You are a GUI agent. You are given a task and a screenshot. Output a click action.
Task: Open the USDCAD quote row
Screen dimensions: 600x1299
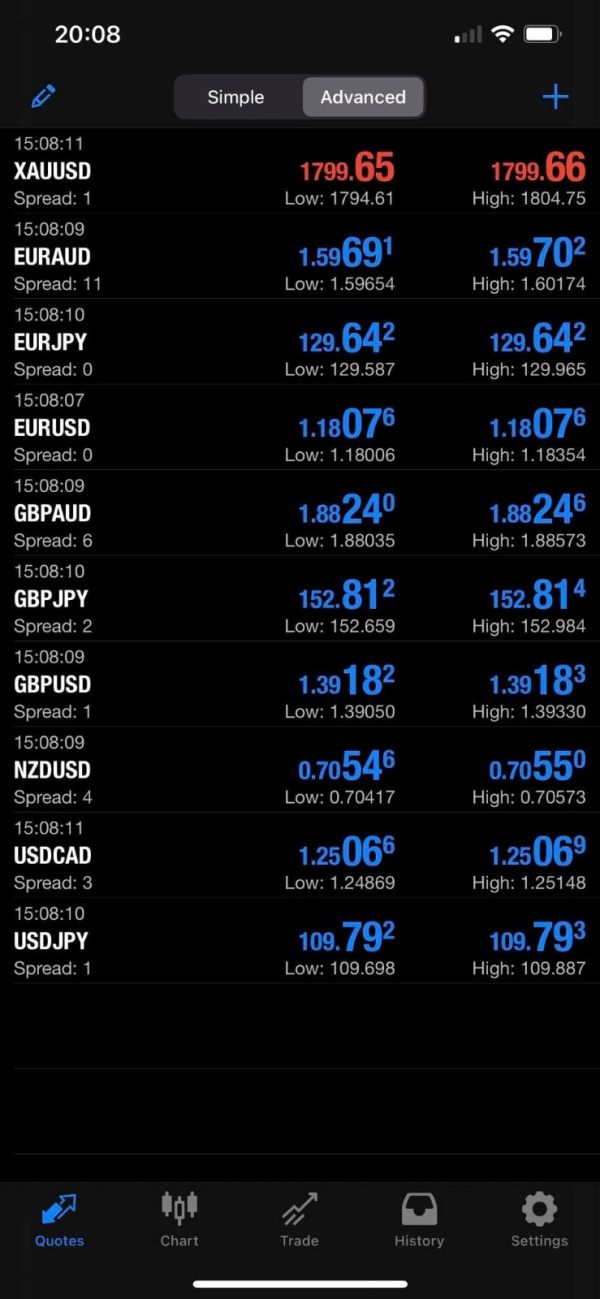(300, 855)
